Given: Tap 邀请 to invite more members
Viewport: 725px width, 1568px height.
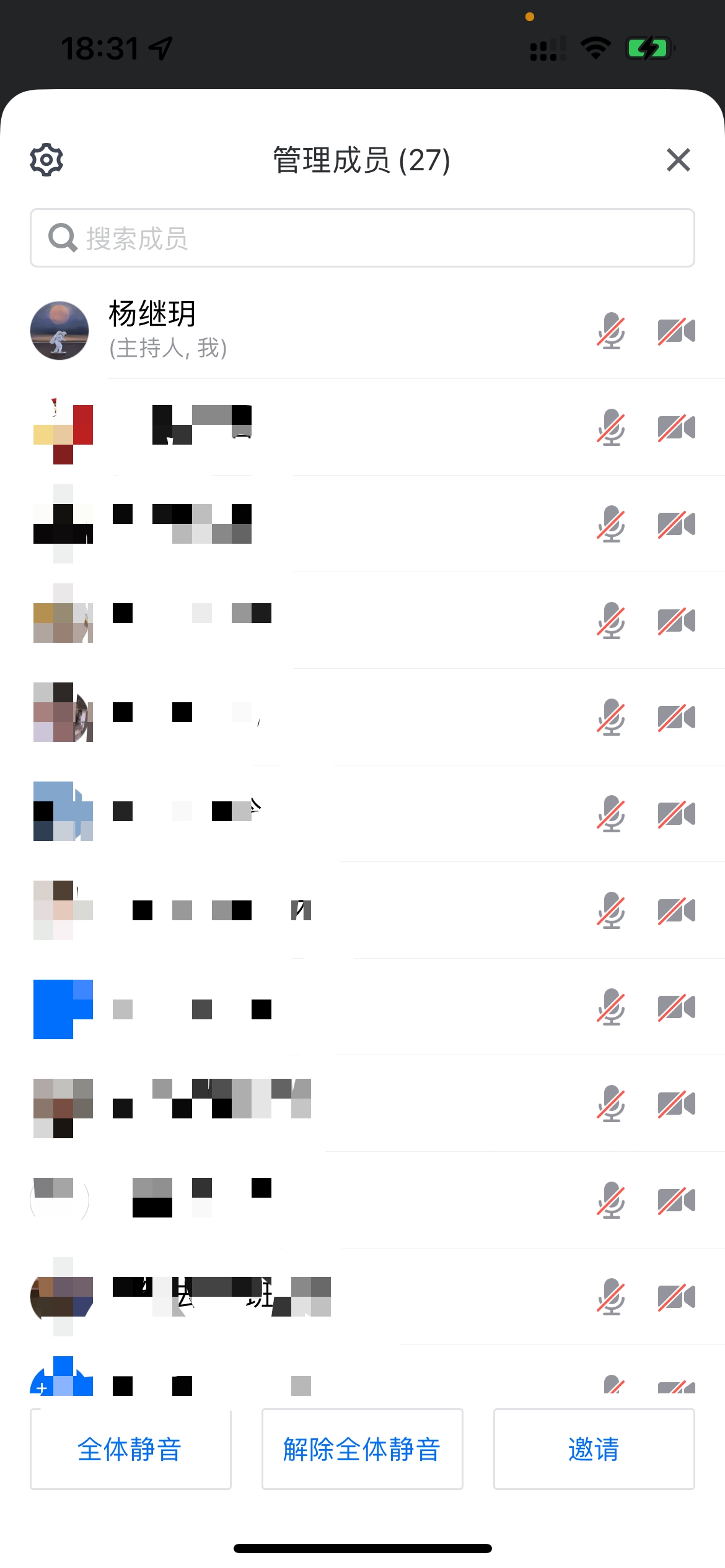Looking at the screenshot, I should point(594,1449).
